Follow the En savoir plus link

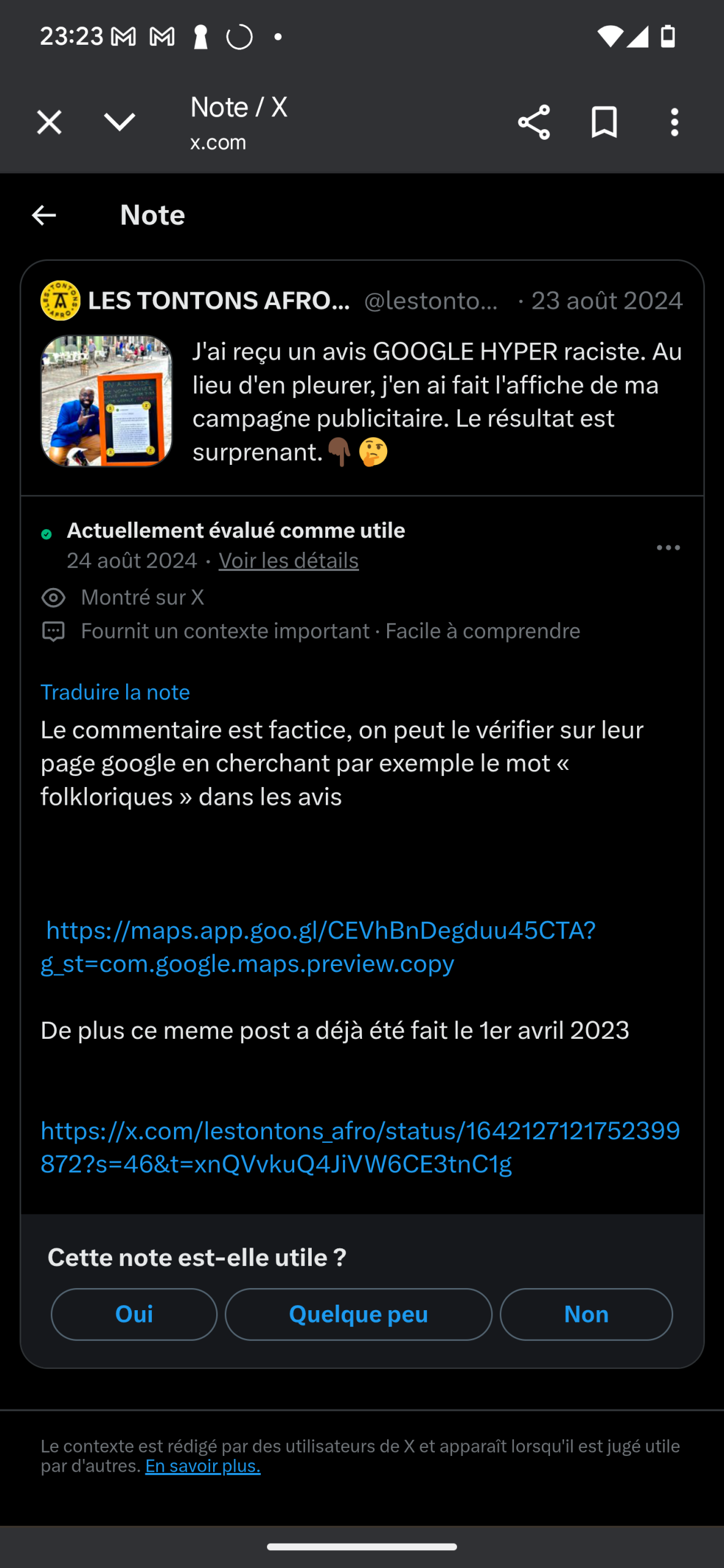click(x=203, y=1466)
